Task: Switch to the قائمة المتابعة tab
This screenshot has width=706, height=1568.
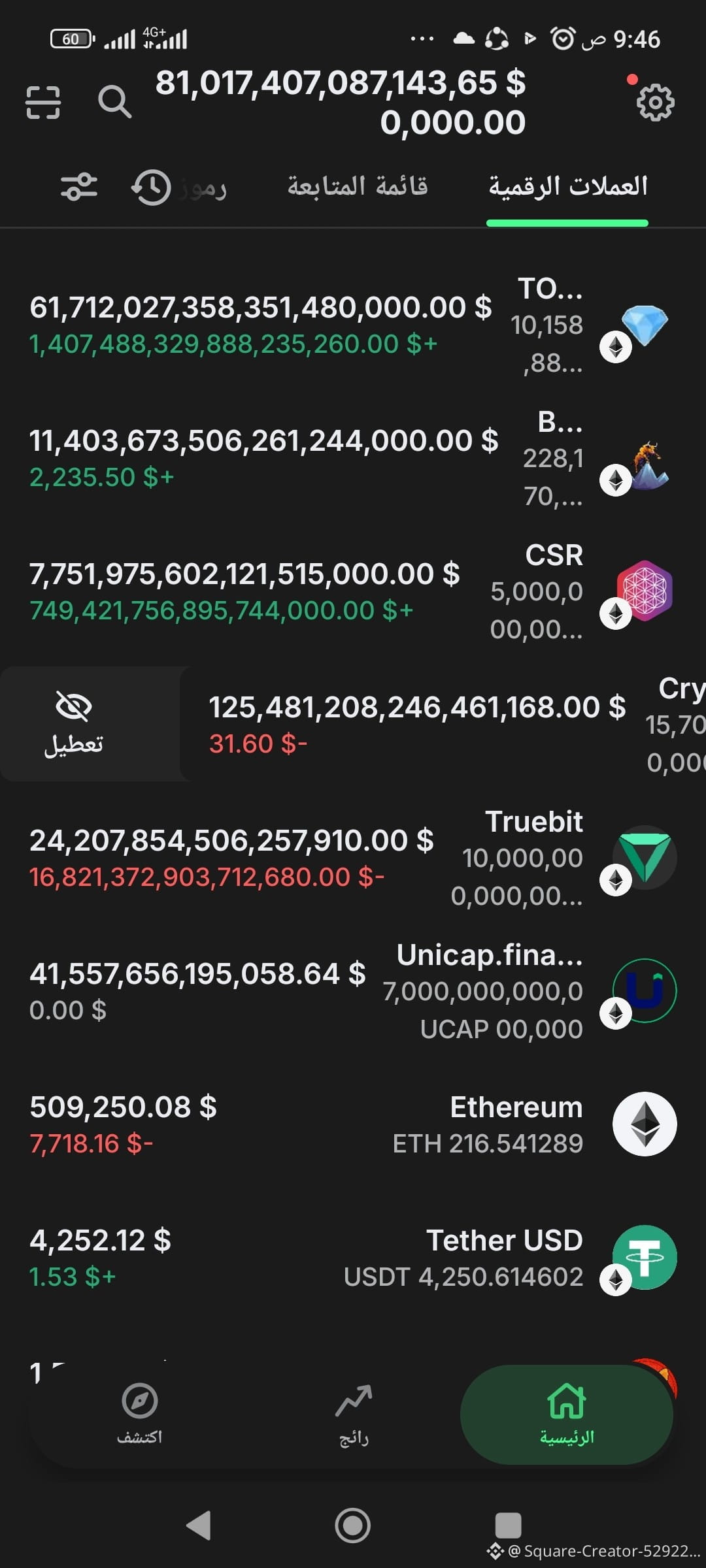Action: (x=358, y=186)
